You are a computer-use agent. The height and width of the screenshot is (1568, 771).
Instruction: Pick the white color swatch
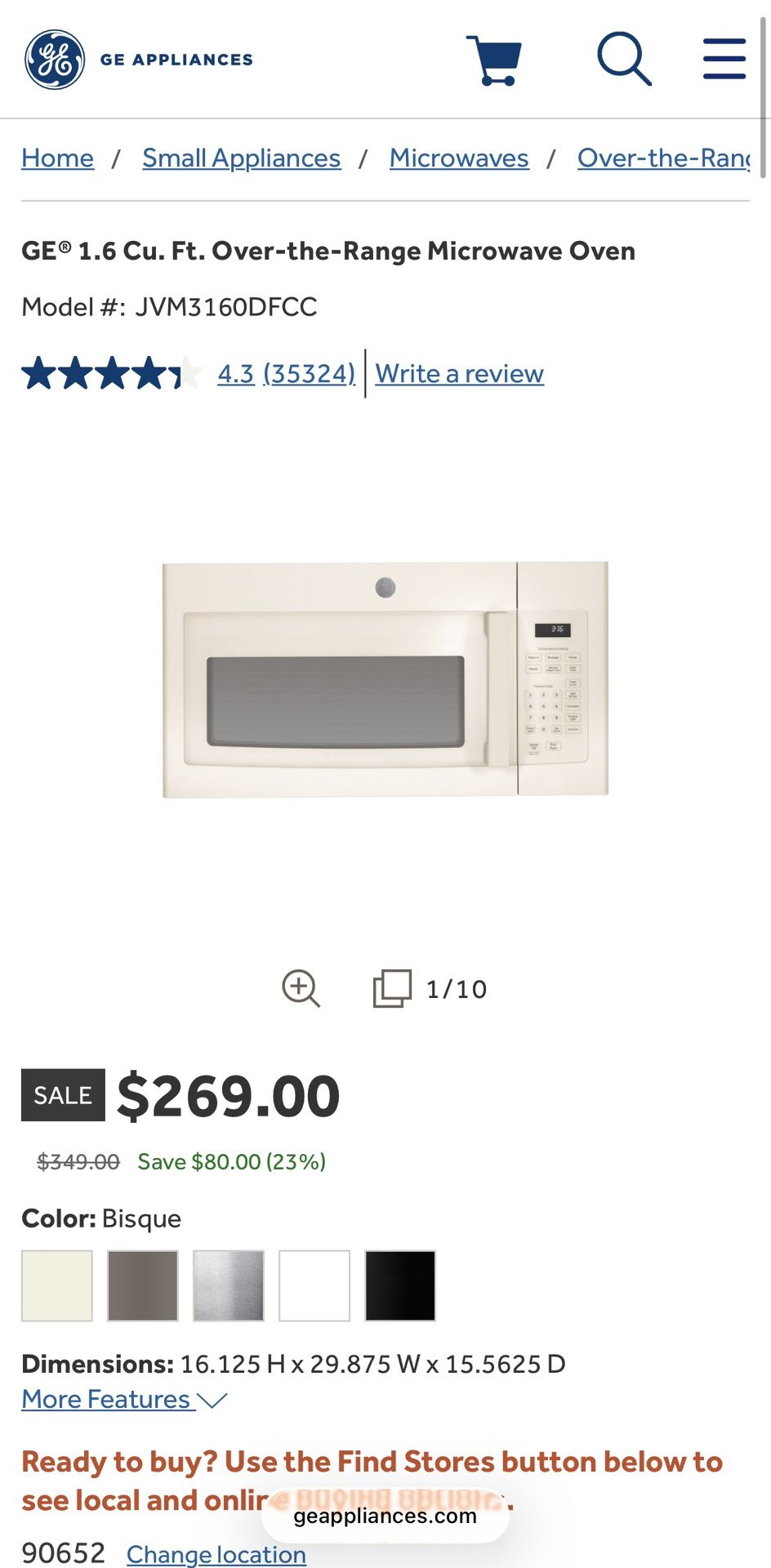pyautogui.click(x=314, y=1285)
